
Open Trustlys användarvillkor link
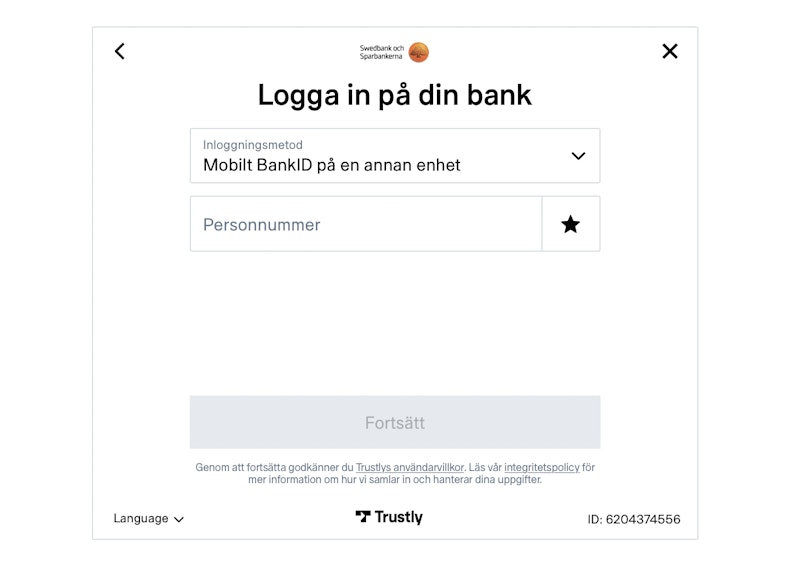coord(410,467)
